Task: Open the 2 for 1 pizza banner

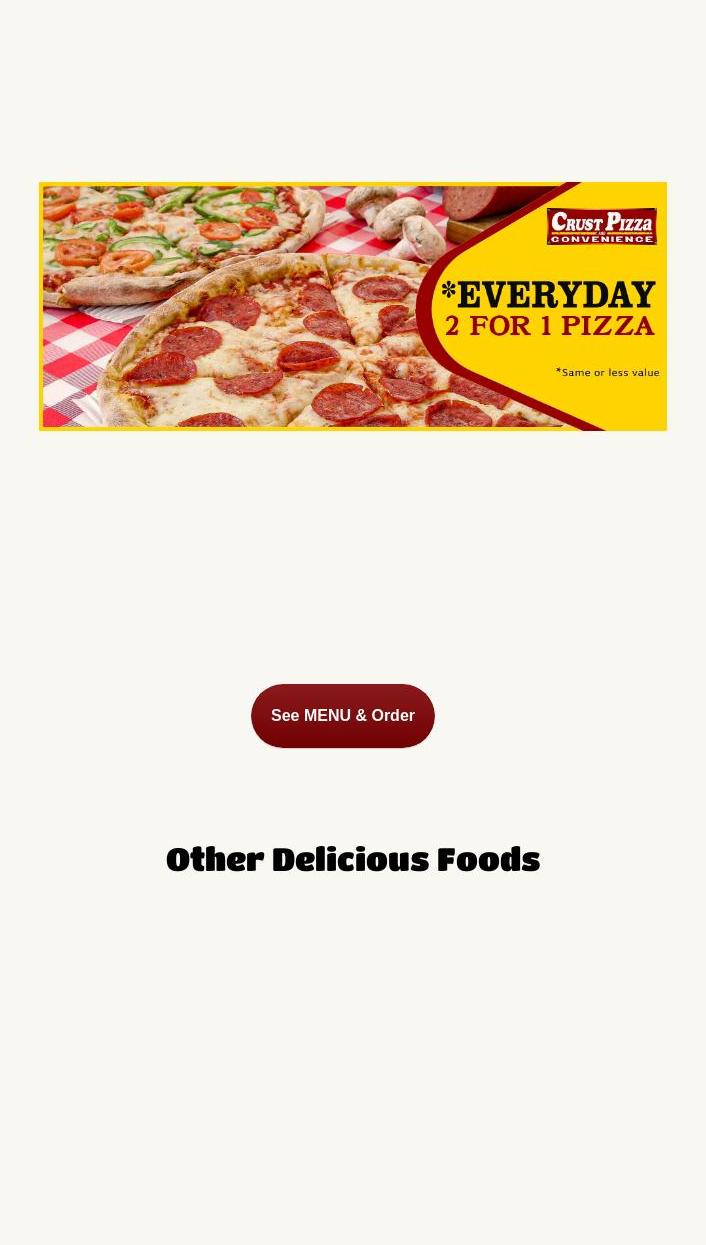Action: point(352,306)
